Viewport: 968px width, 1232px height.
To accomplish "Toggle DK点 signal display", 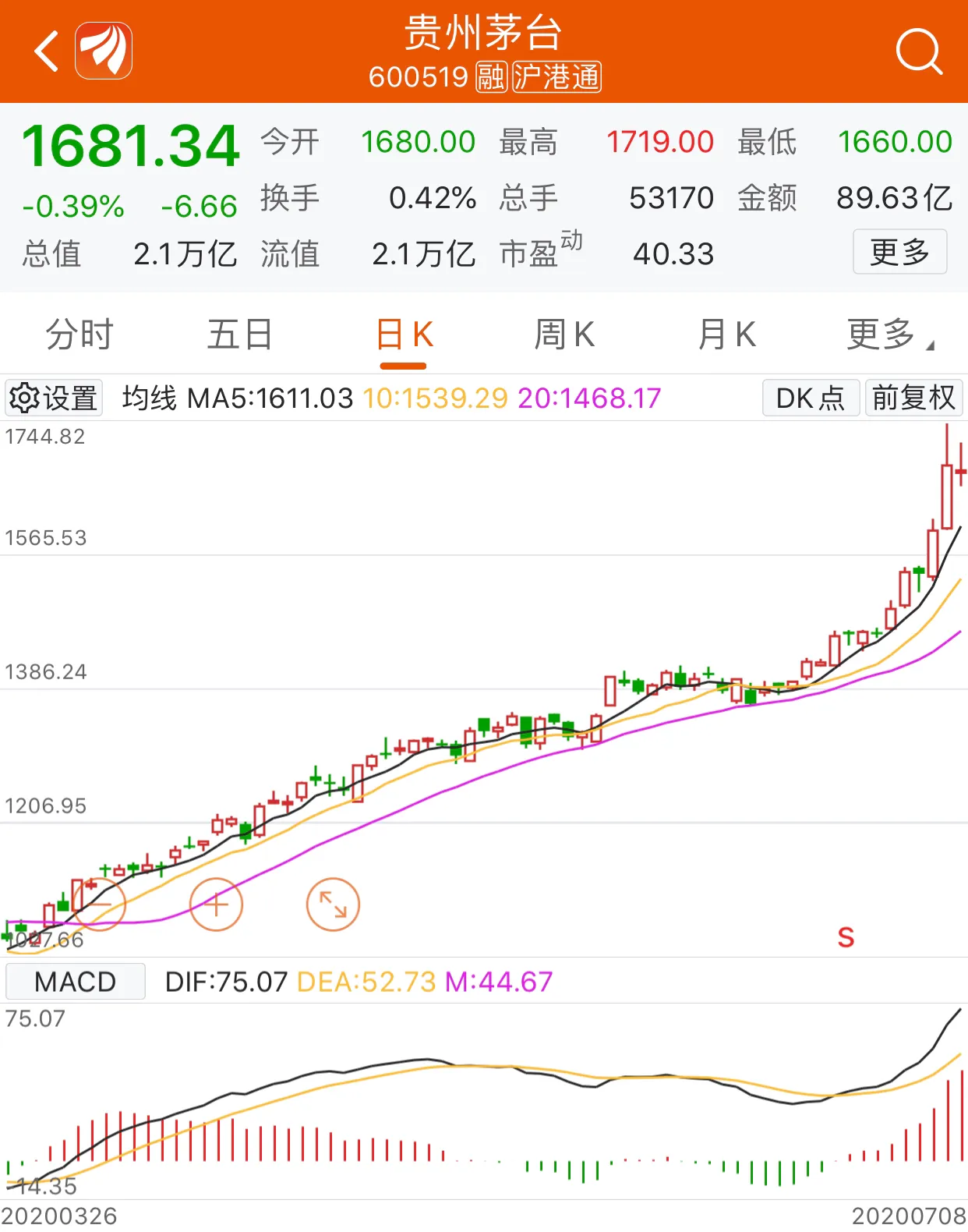I will point(811,398).
